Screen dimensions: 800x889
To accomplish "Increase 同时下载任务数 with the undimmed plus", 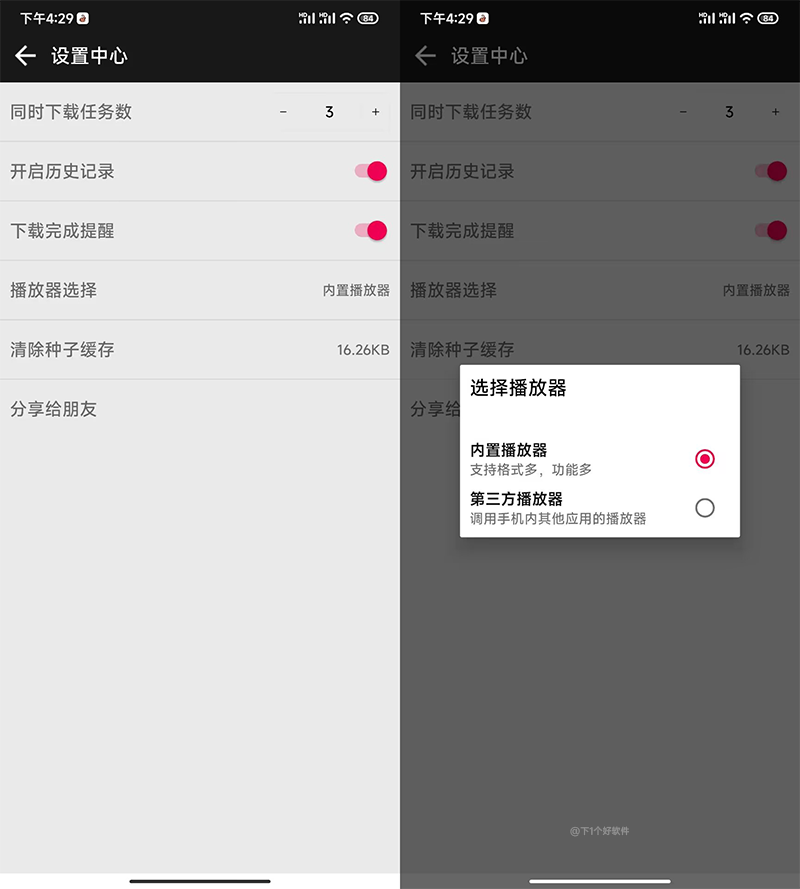I will [x=376, y=112].
